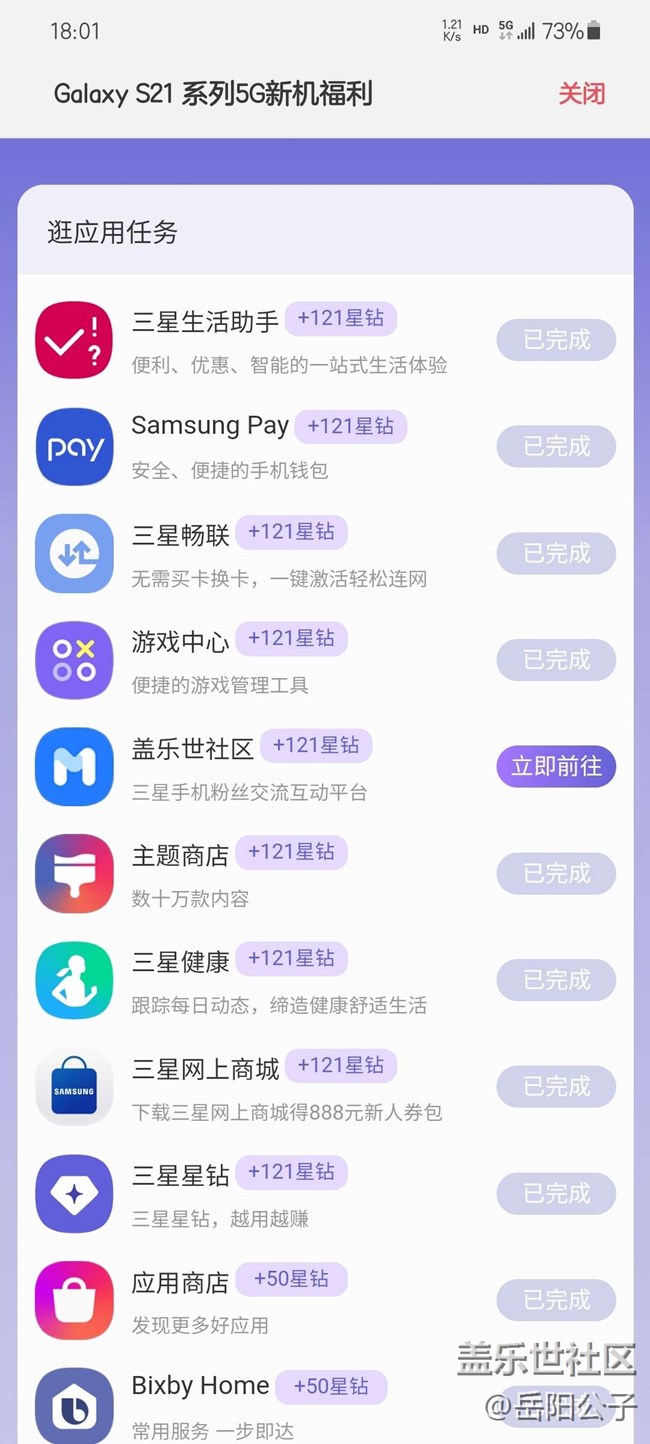Viewport: 650px width, 1444px height.
Task: Tap 已完成 button for 三星网上商城
Action: 556,1086
